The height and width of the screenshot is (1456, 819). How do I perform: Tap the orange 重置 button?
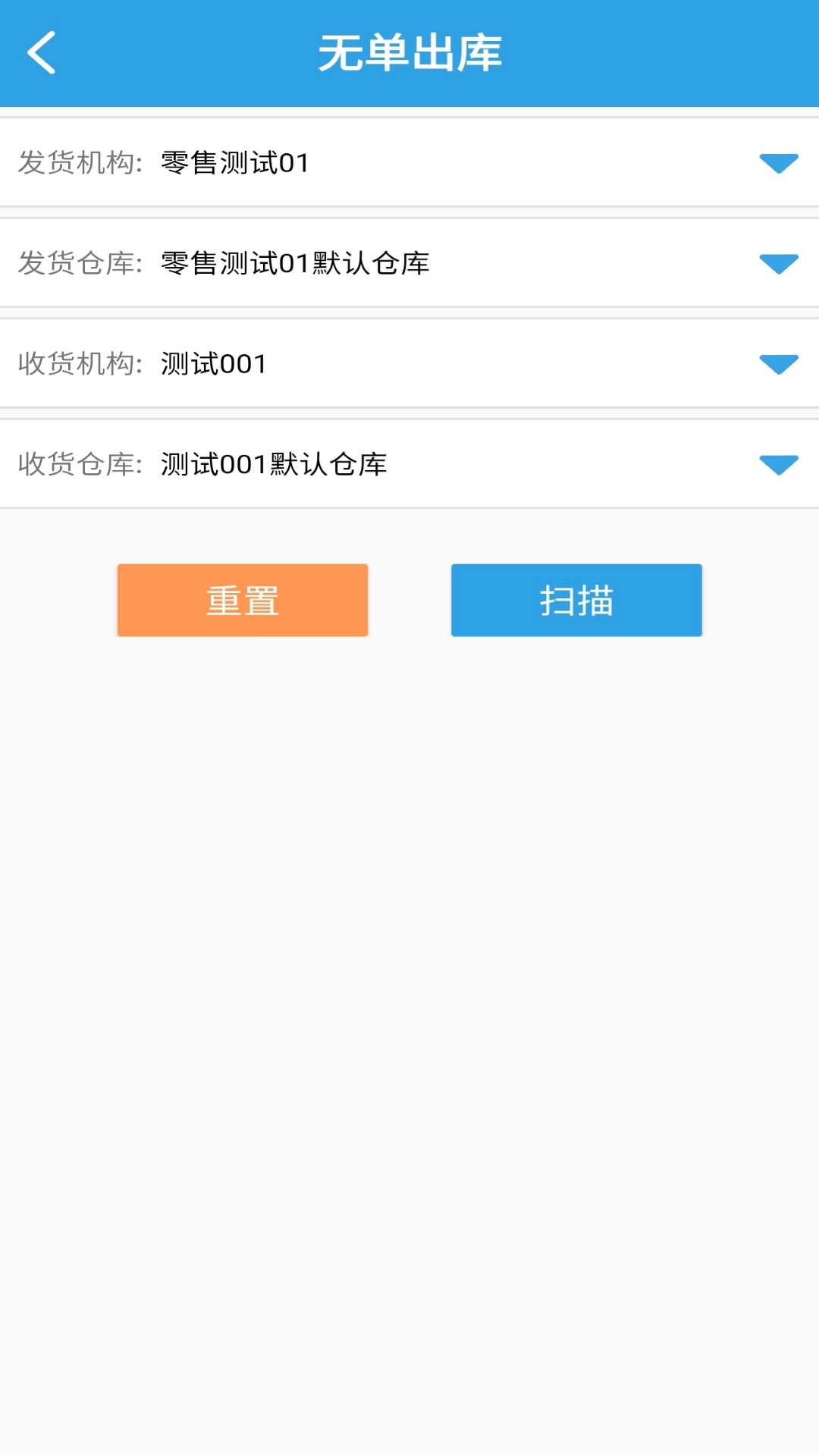click(243, 600)
